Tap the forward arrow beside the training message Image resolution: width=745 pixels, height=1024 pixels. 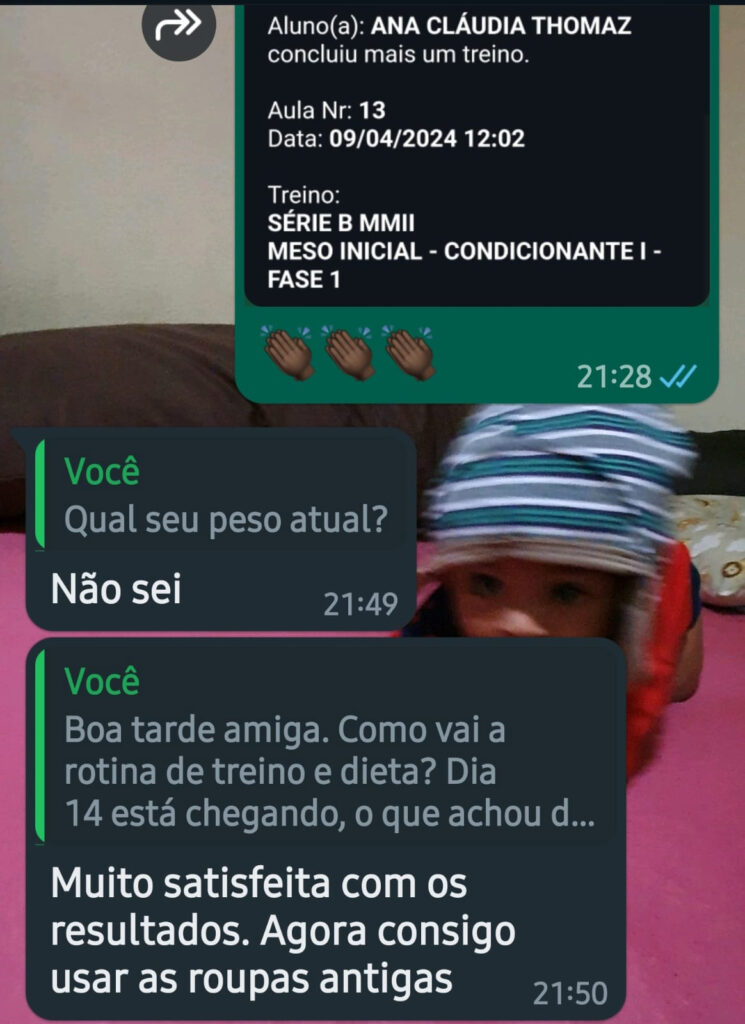179,27
